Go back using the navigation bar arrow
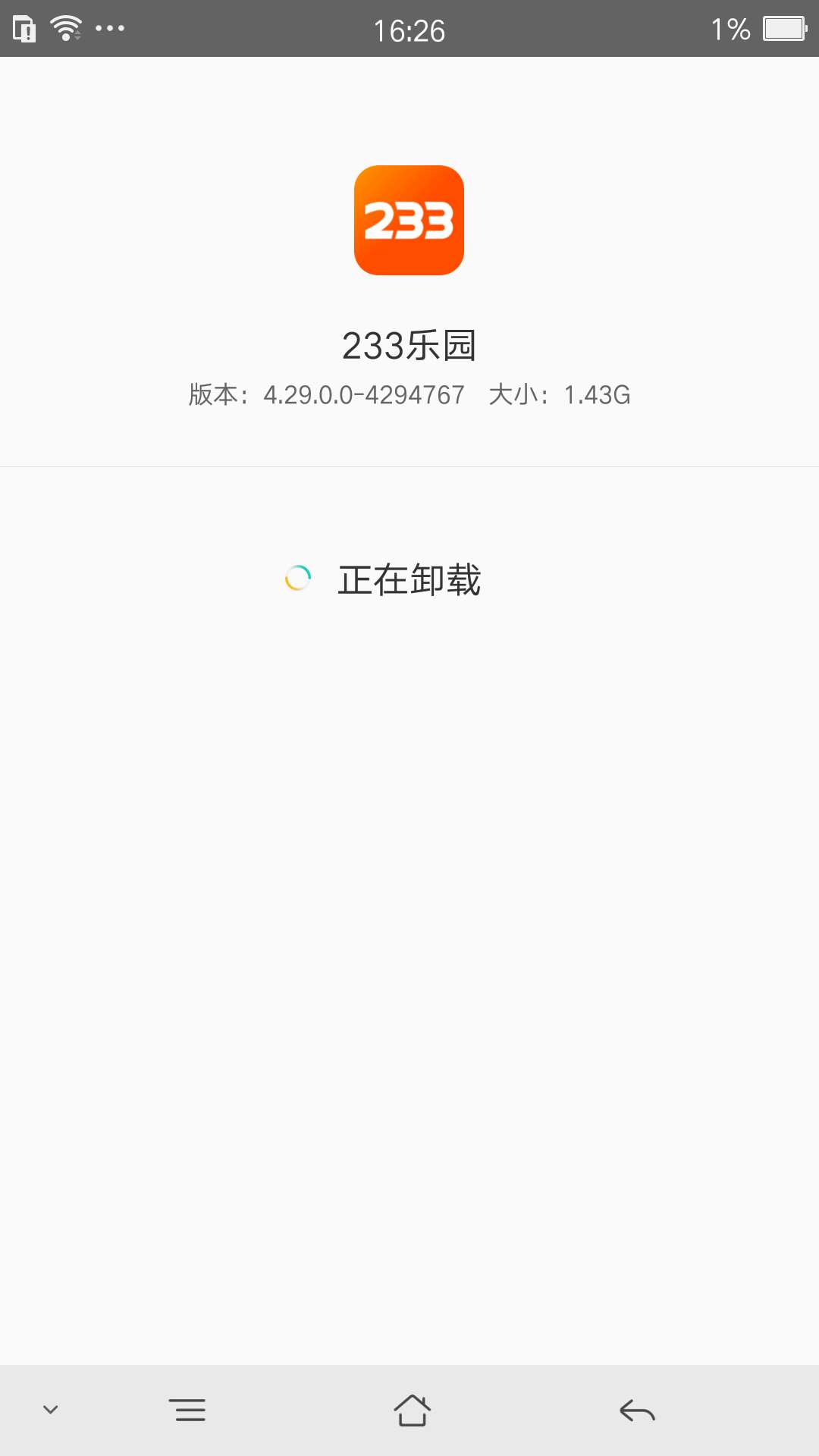819x1456 pixels. click(x=637, y=1410)
